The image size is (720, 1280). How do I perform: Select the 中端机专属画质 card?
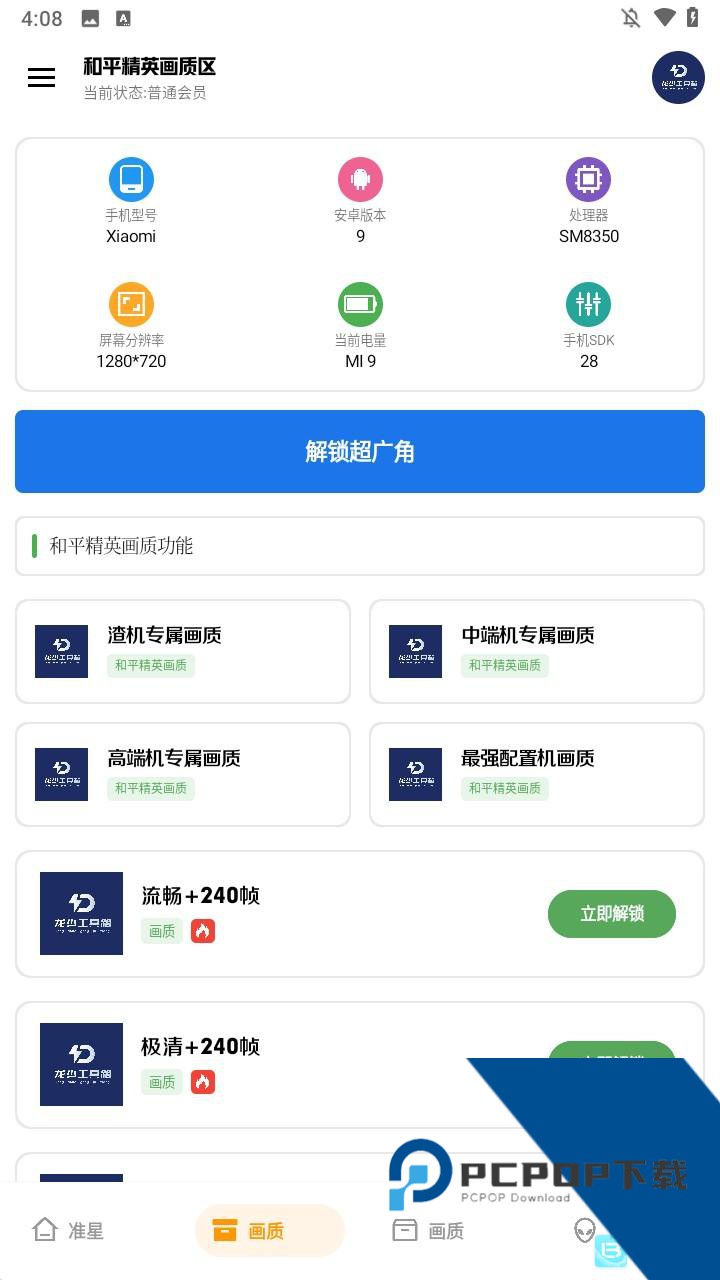coord(537,650)
